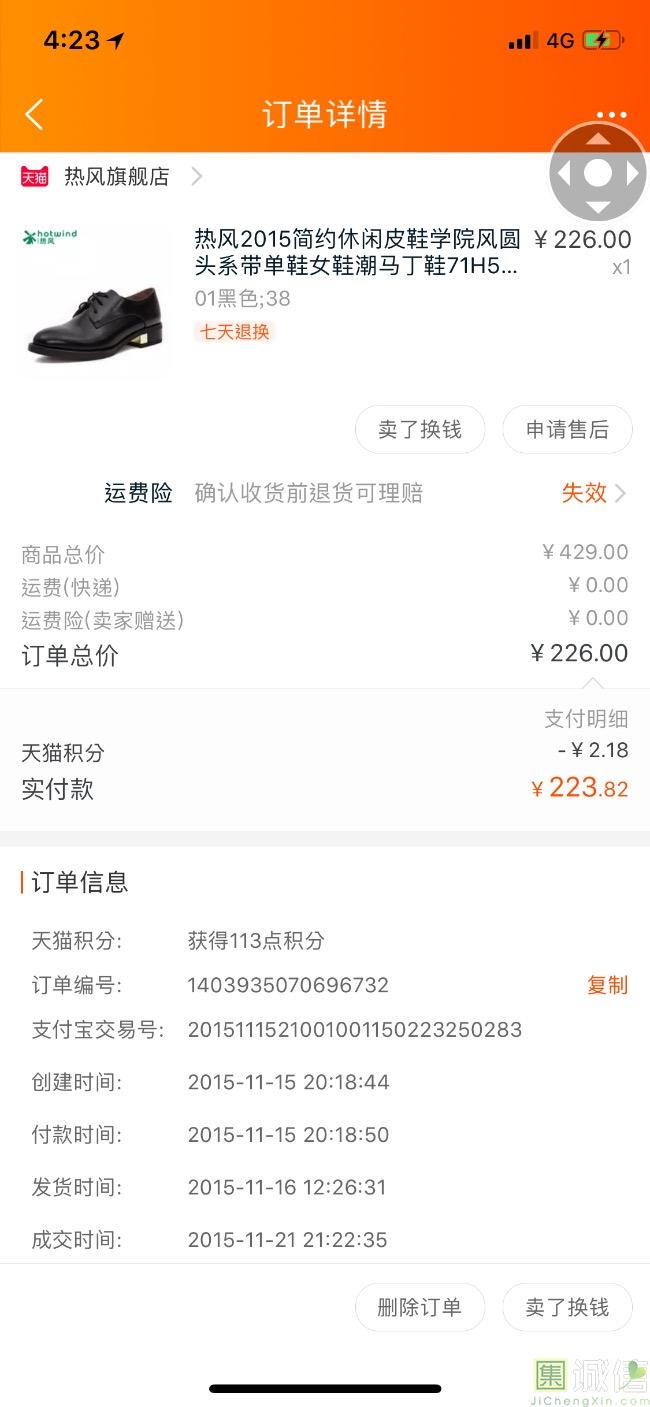
Task: Tap 卖了换钱 under the shoe item
Action: pos(420,430)
